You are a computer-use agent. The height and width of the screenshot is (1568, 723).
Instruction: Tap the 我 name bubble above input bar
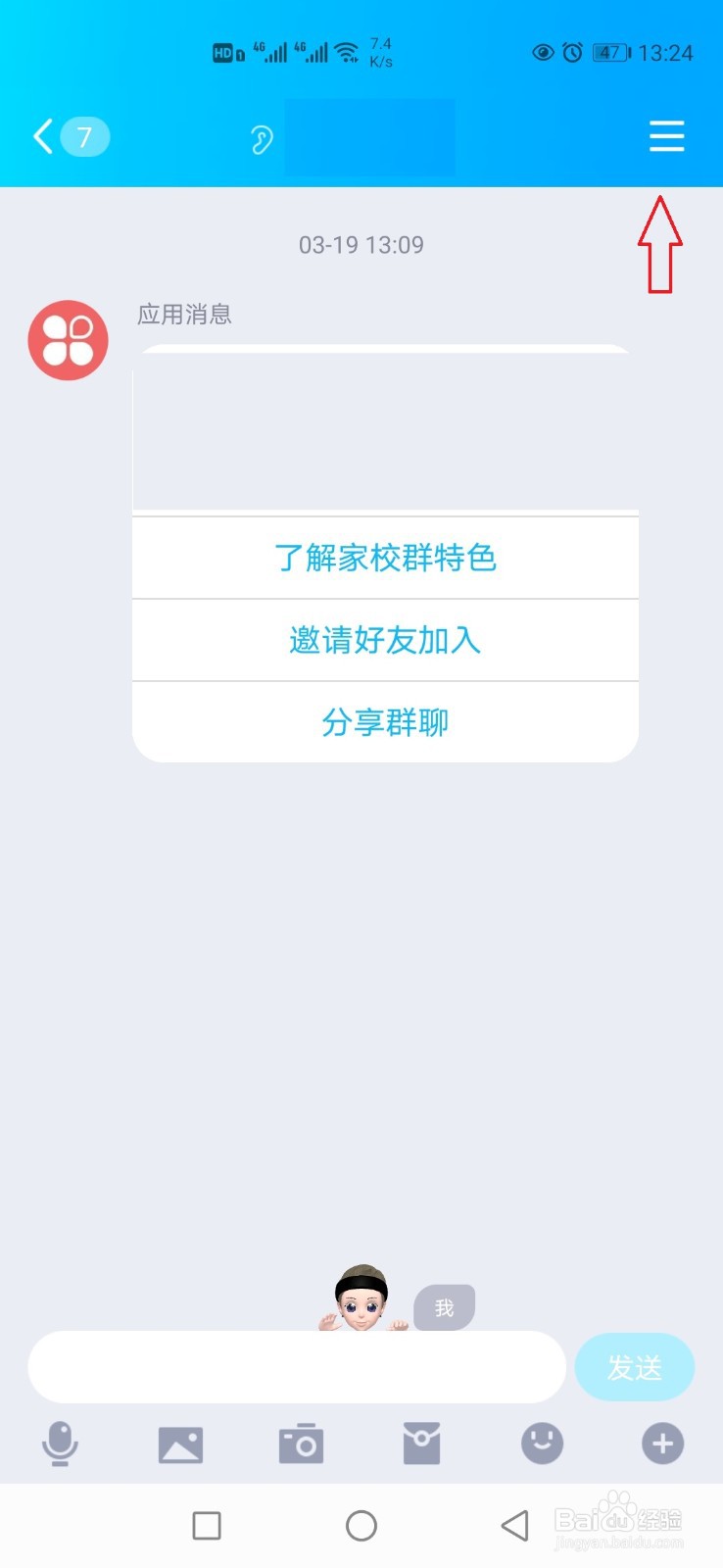point(444,1306)
